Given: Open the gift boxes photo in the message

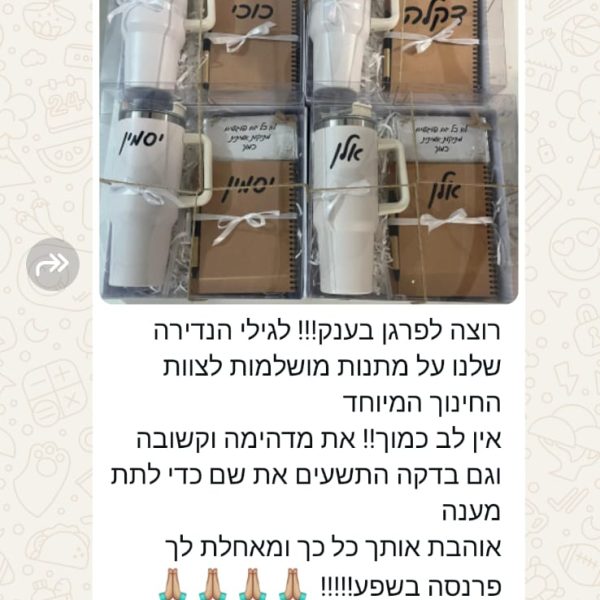Looking at the screenshot, I should coord(309,150).
